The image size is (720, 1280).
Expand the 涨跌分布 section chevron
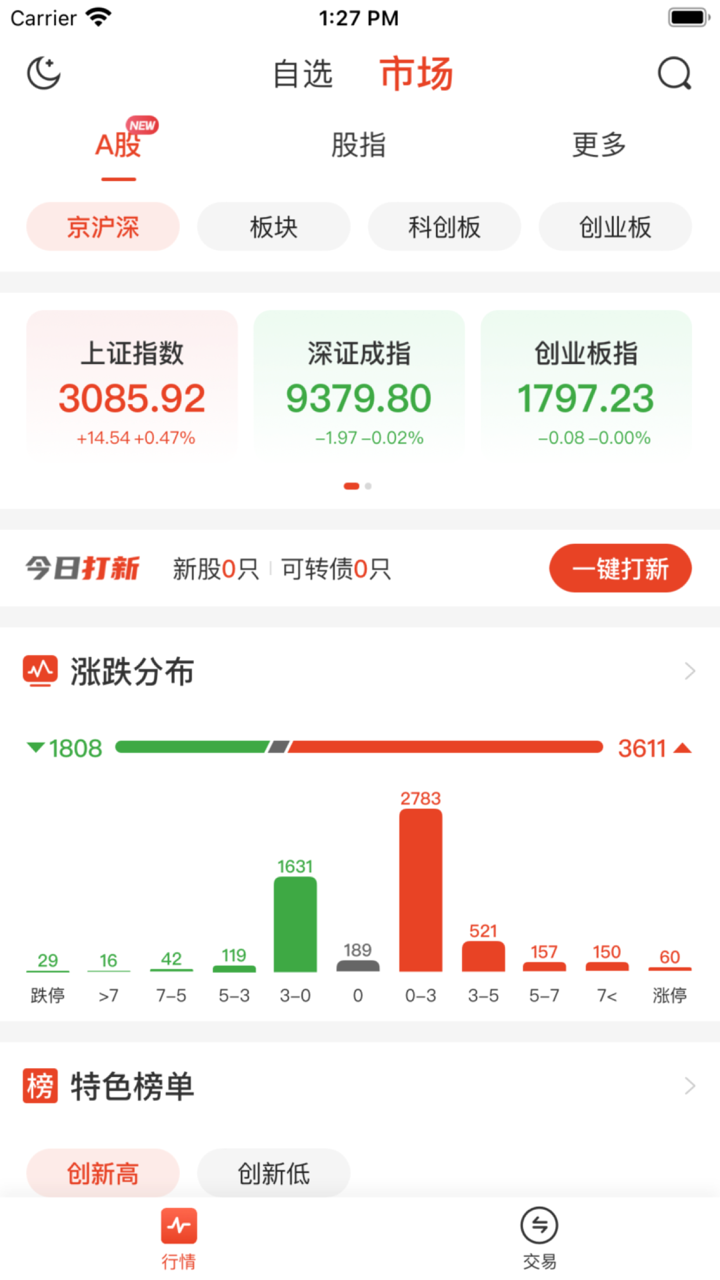point(689,672)
